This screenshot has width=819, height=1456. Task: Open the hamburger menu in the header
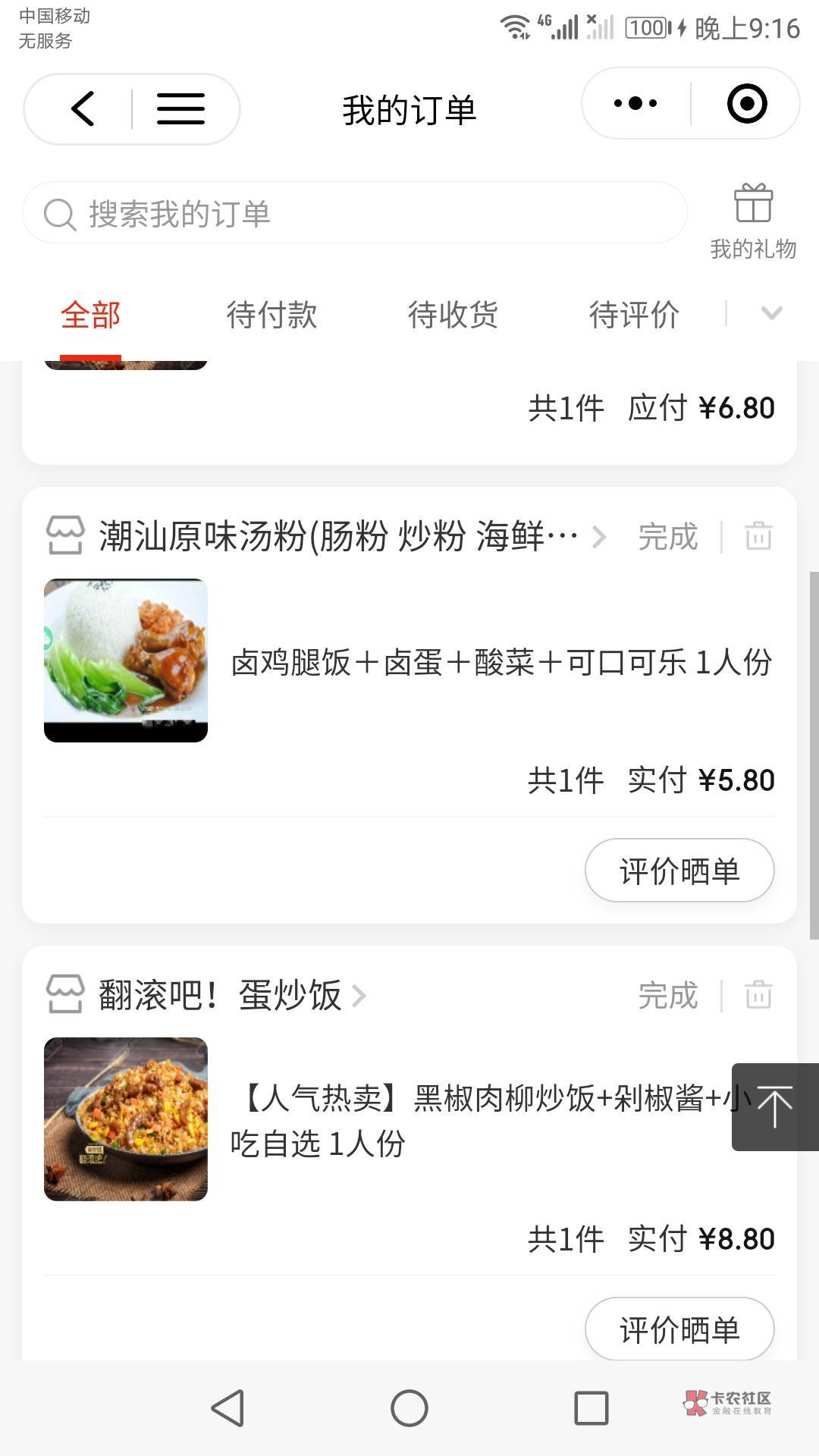(180, 108)
